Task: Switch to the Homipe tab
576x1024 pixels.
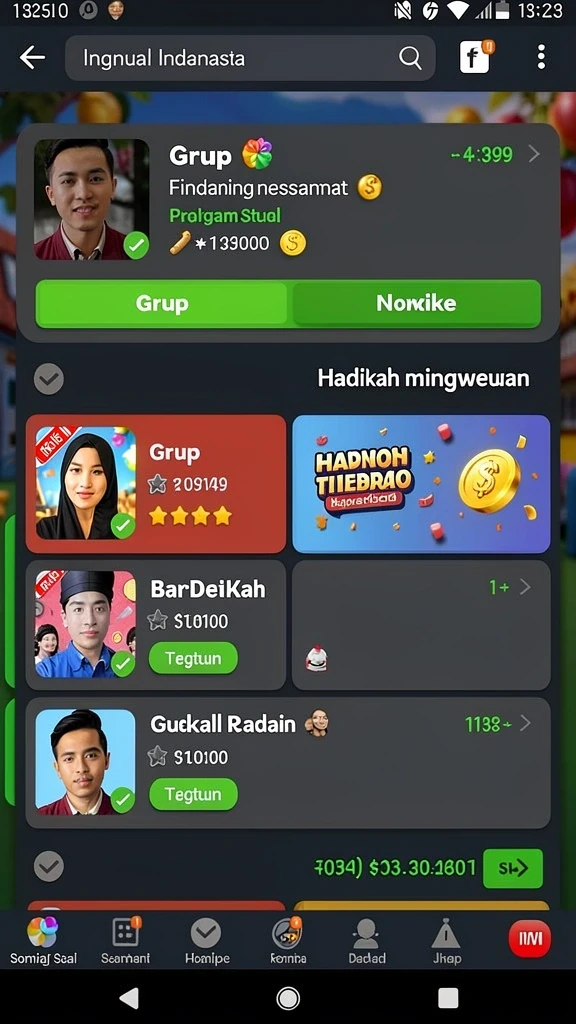Action: point(206,940)
